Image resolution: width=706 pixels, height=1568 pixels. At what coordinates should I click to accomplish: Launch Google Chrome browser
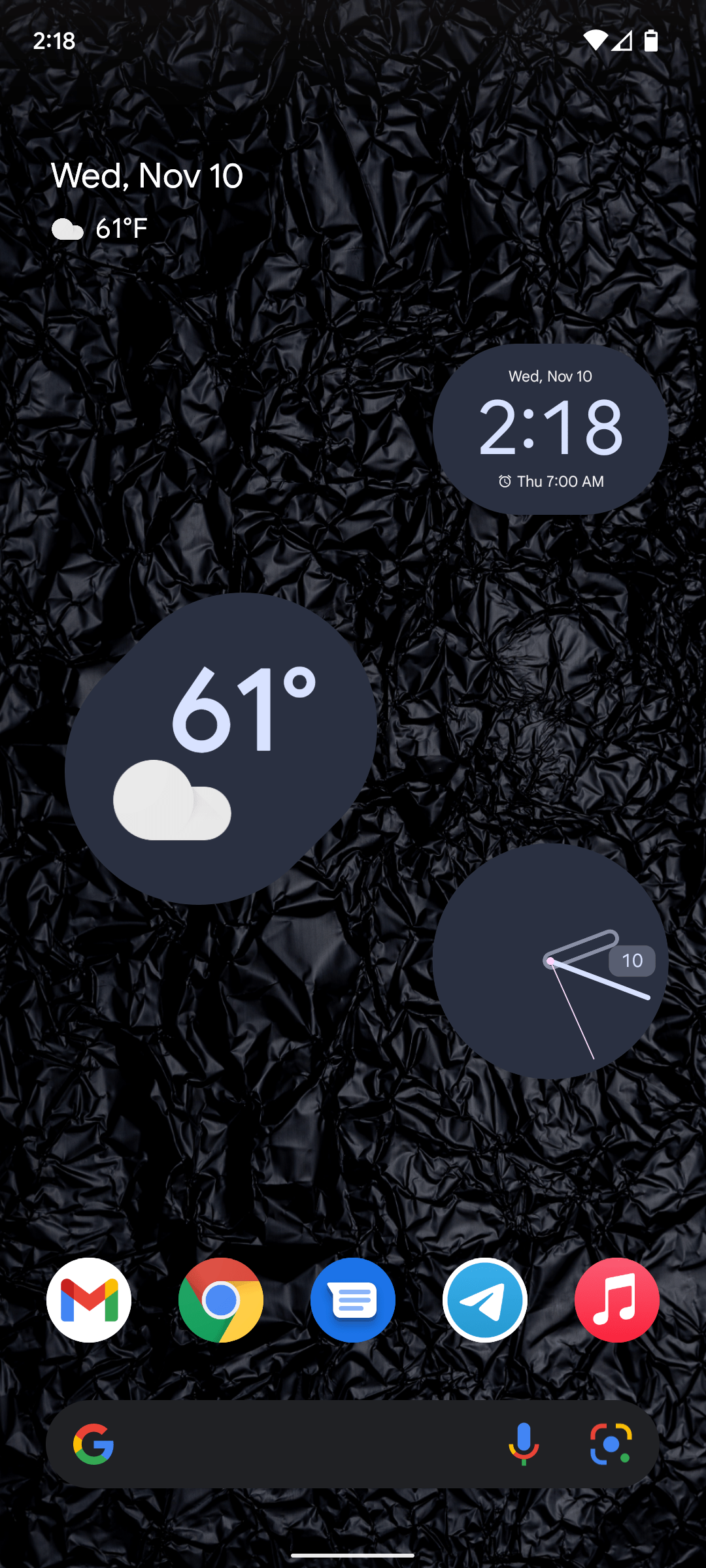[221, 1301]
